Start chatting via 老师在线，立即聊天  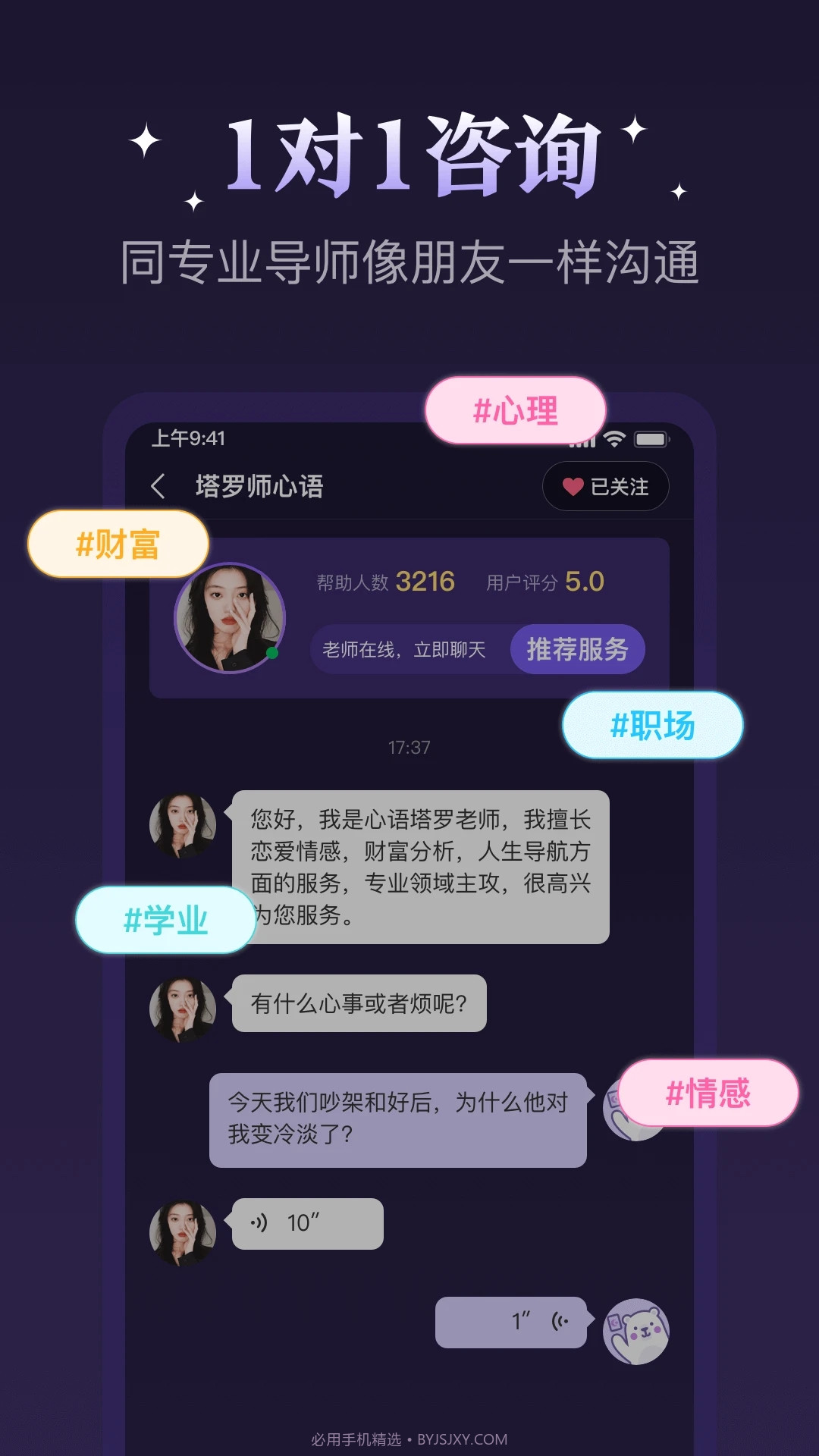(407, 649)
